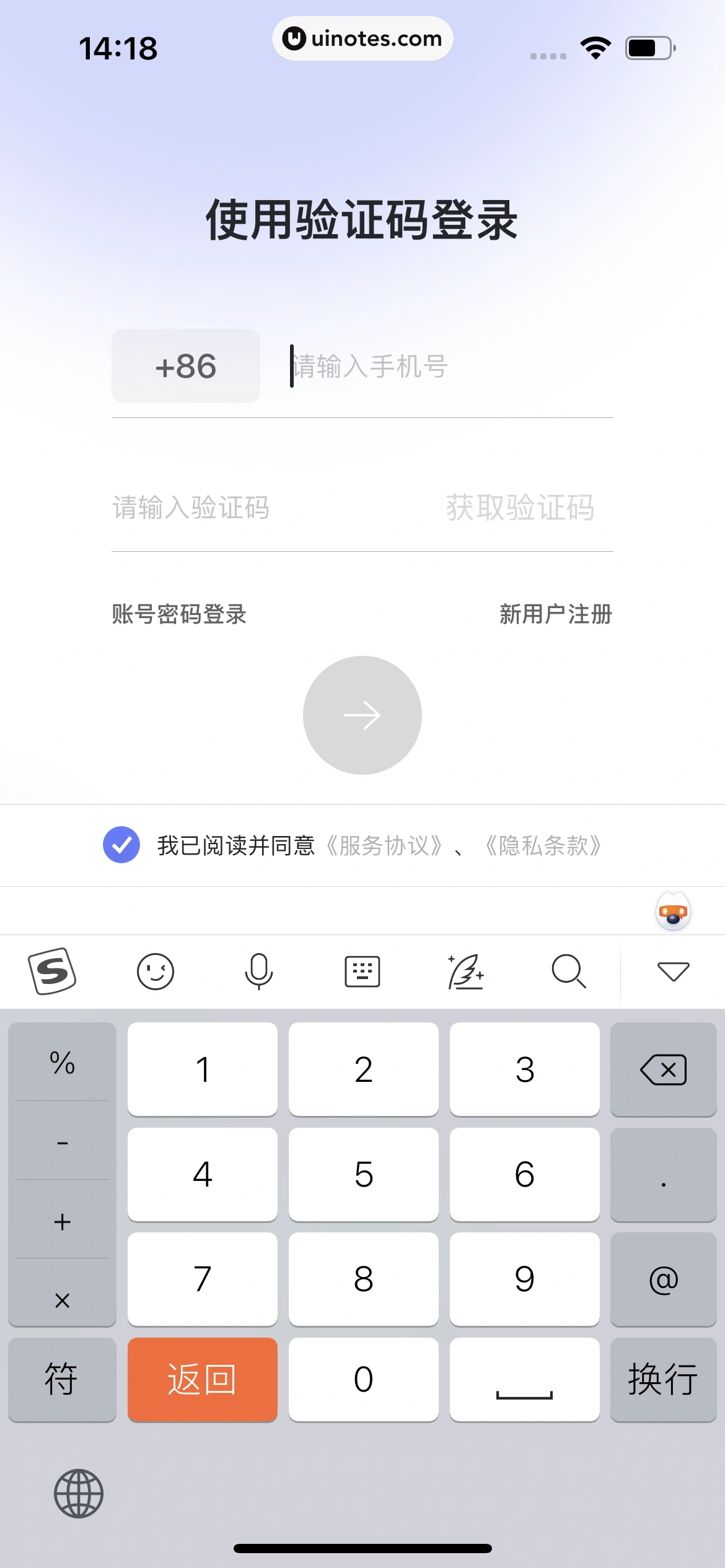
Task: Uncheck the agreement to terms checkbox
Action: click(x=122, y=845)
